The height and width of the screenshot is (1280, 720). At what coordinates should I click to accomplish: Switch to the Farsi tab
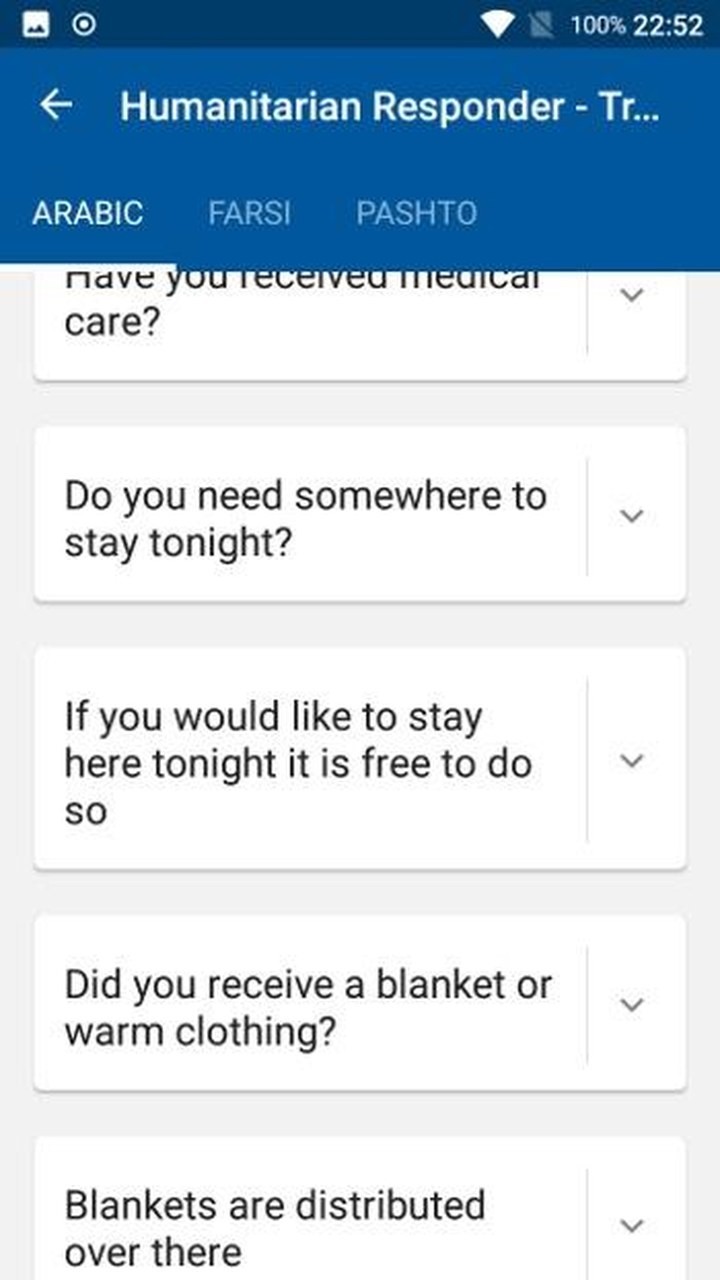(x=249, y=213)
